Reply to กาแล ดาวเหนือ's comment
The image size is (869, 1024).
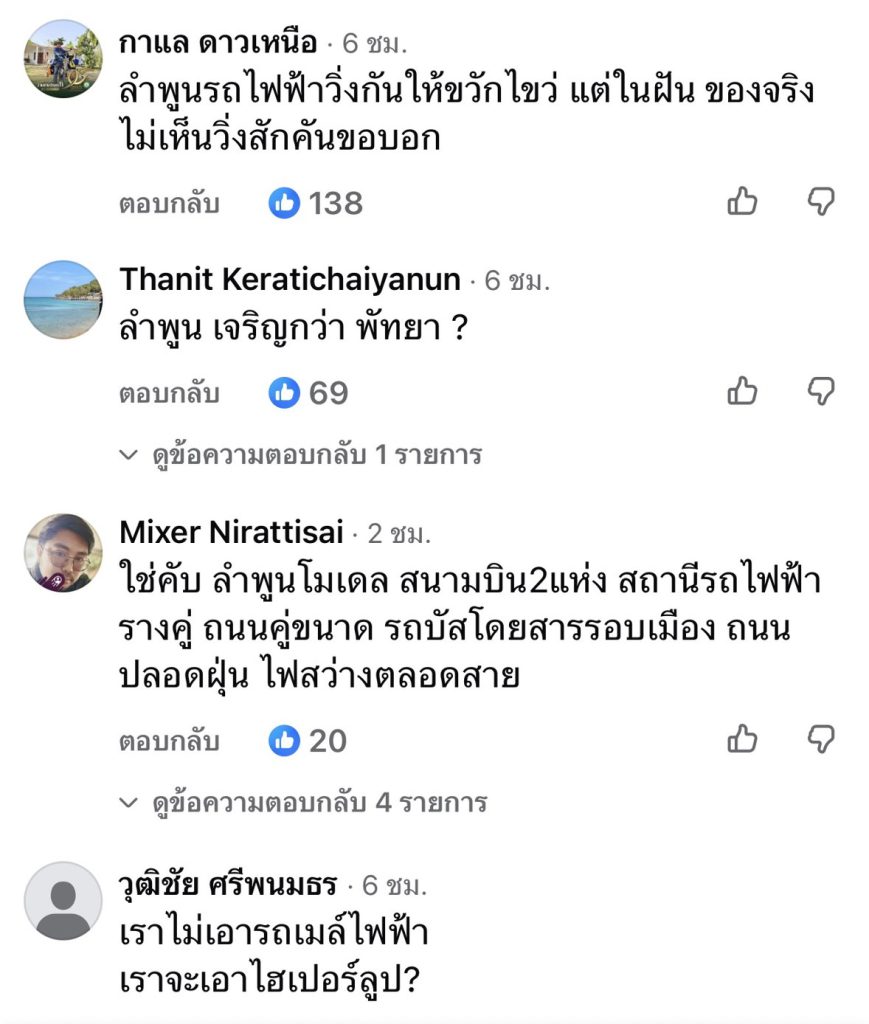pos(169,203)
